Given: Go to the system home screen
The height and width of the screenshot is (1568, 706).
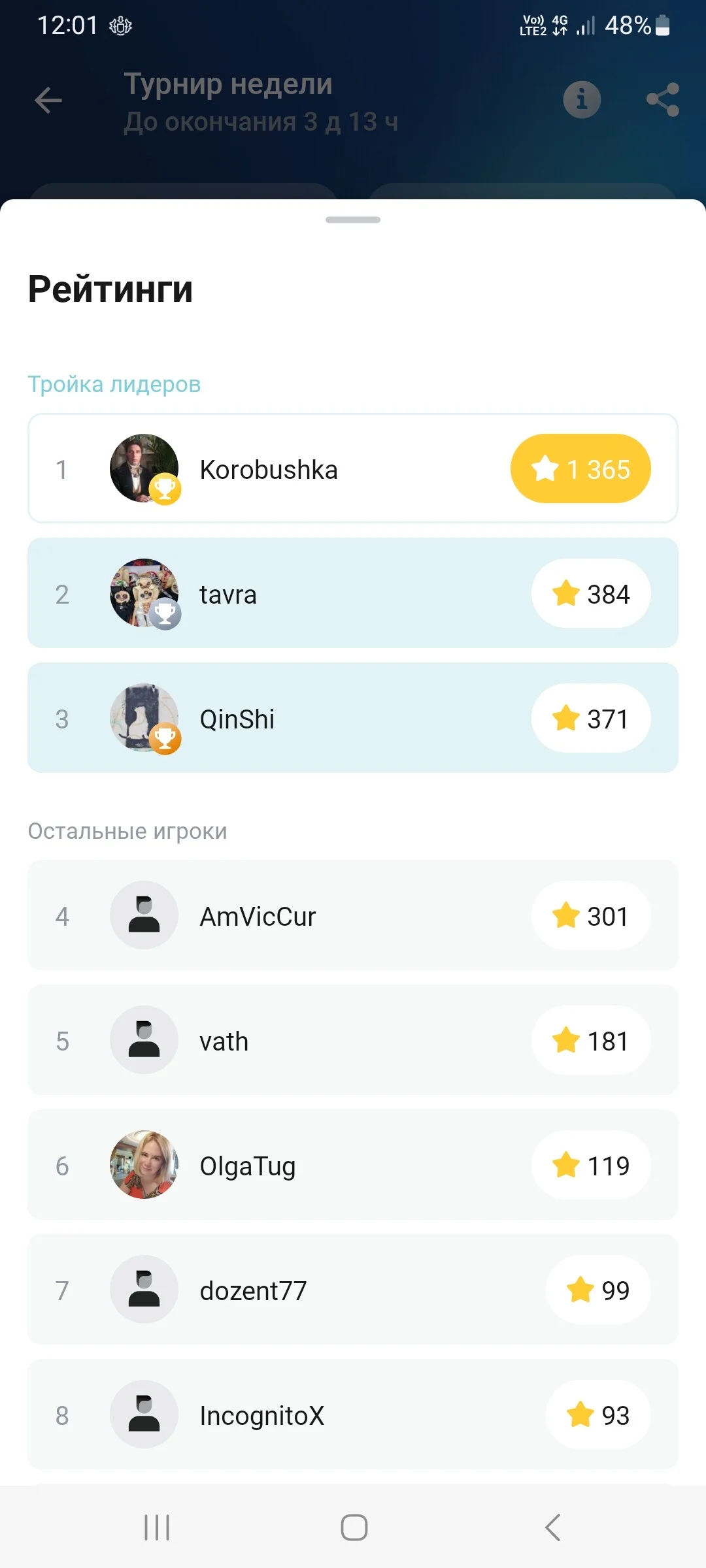Looking at the screenshot, I should [x=354, y=1527].
